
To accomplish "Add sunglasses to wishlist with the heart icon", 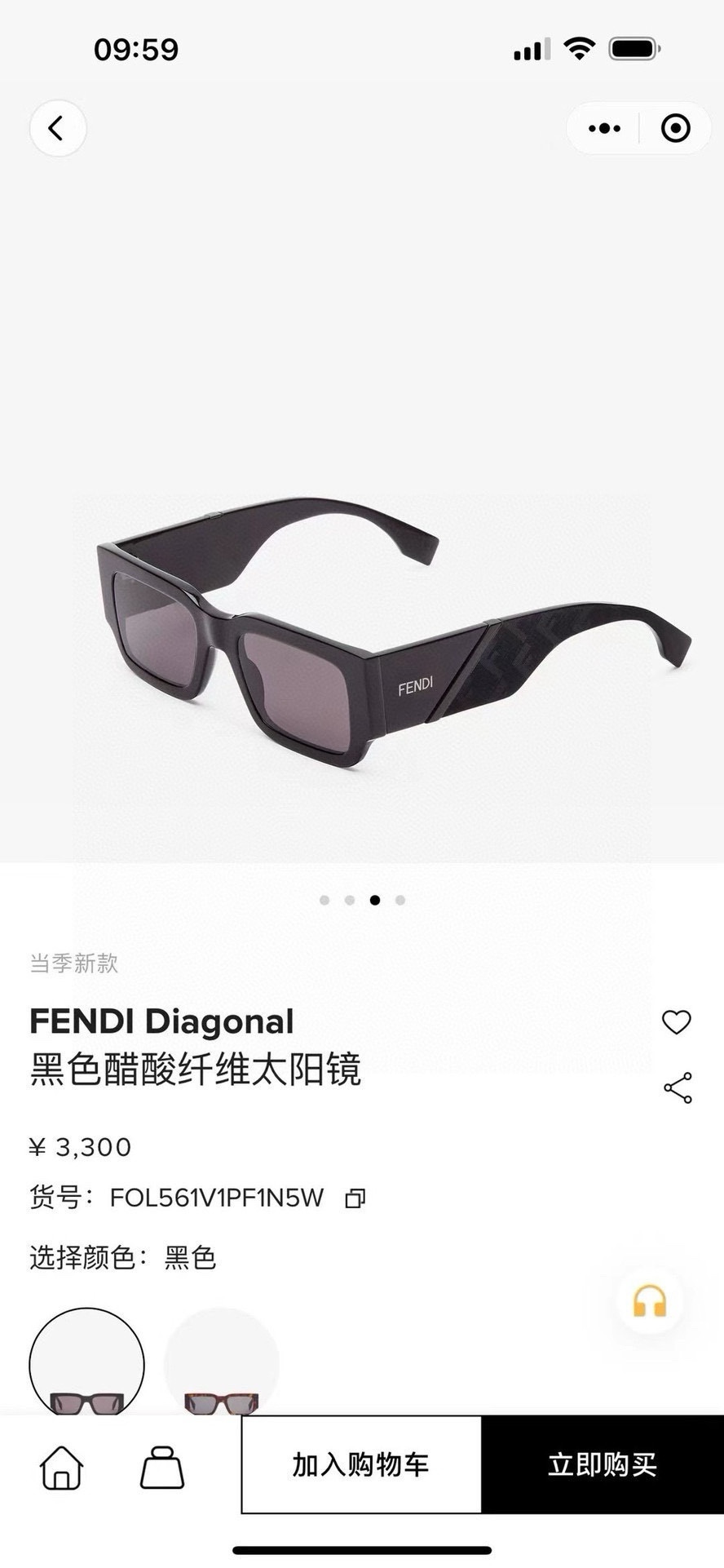I will click(676, 1021).
